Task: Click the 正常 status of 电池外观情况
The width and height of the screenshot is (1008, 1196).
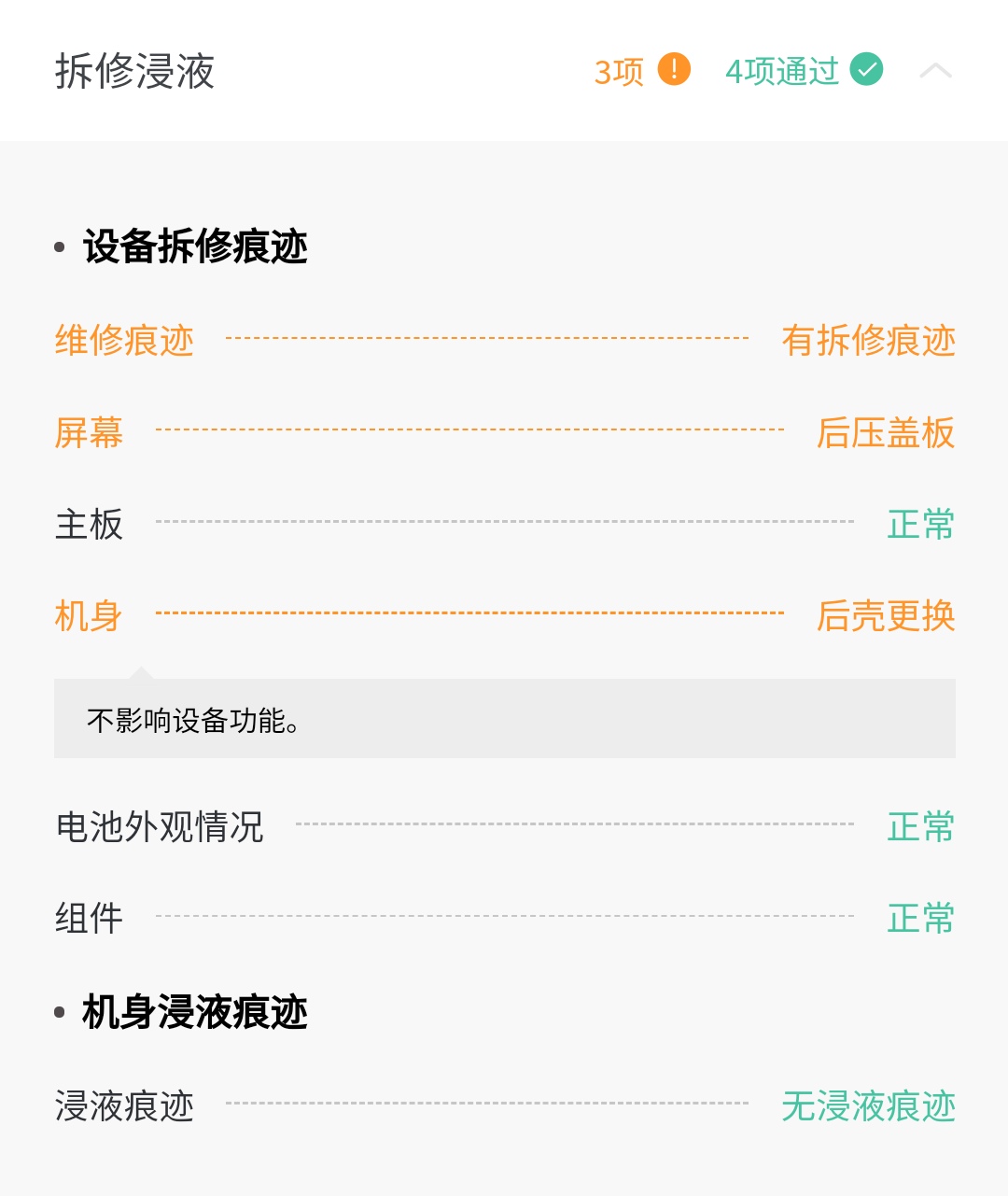Action: (x=920, y=825)
